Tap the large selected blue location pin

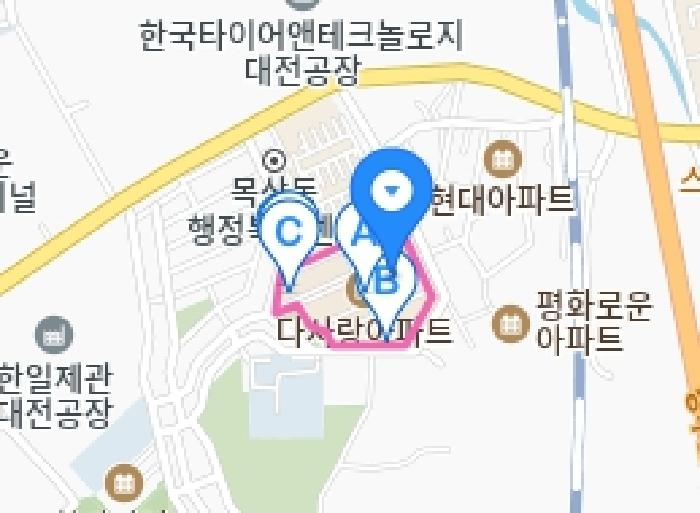click(393, 189)
